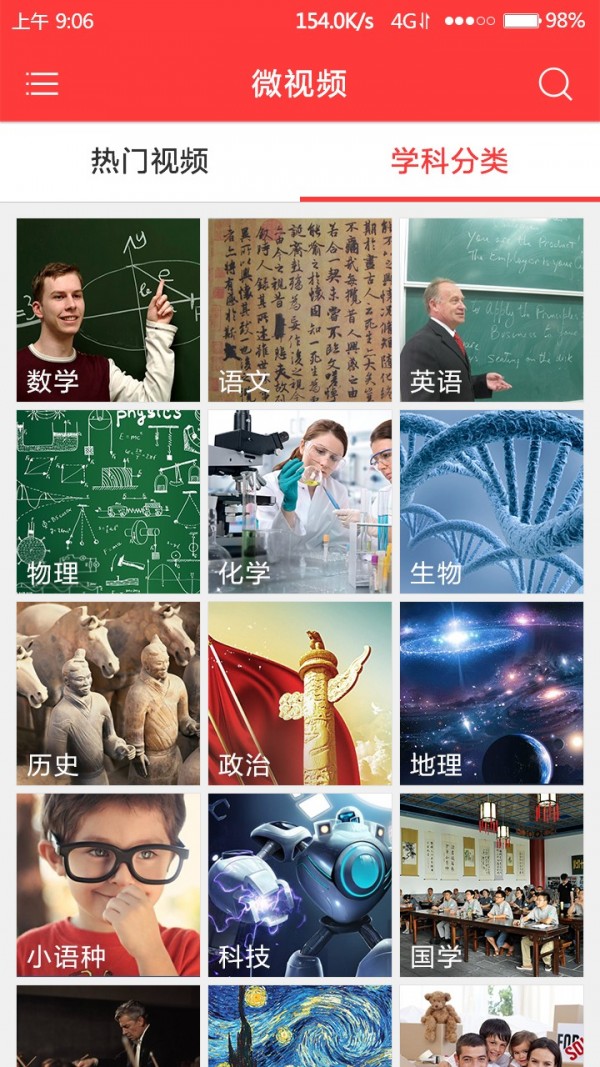The image size is (600, 1067).
Task: Open the 历史 category
Action: pos(108,693)
